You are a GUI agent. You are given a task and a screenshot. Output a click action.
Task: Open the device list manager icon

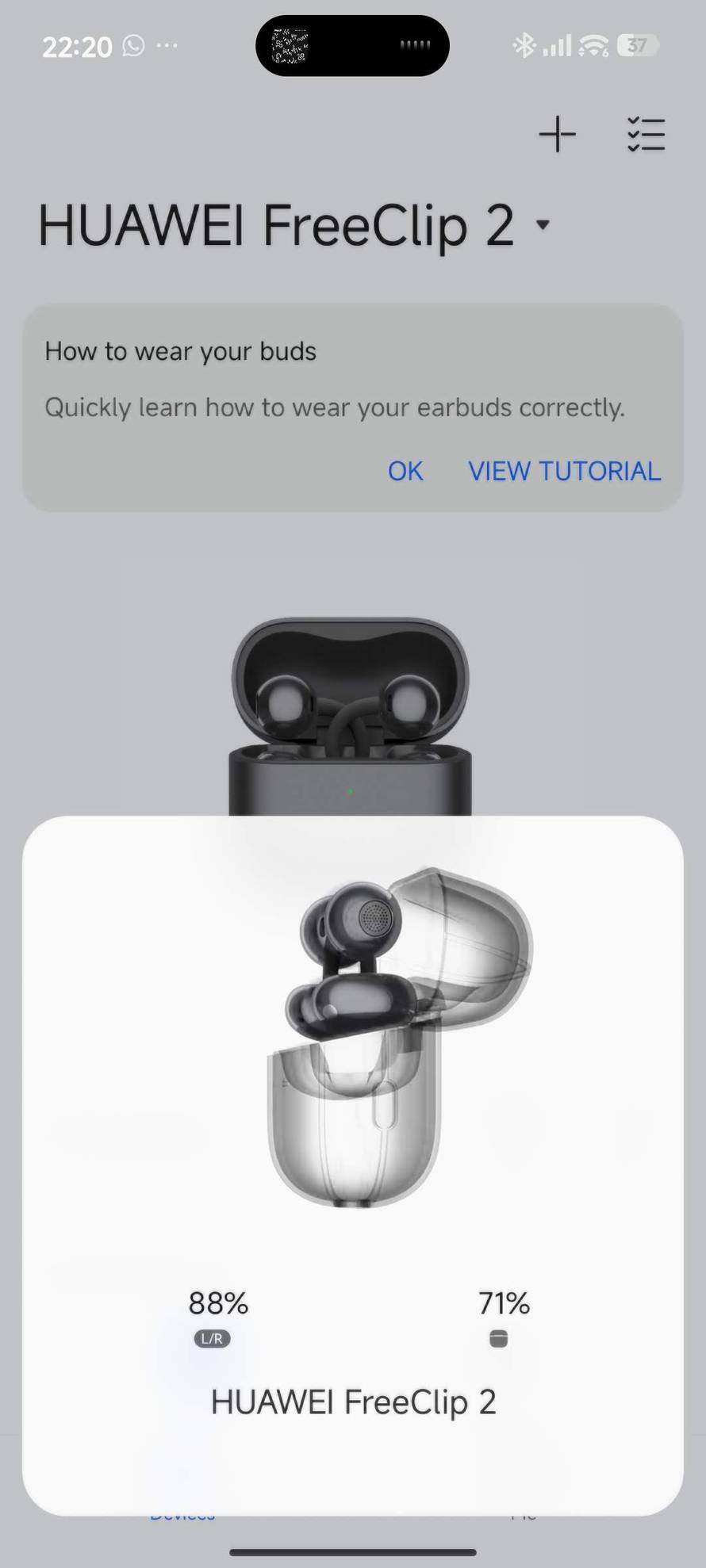pos(646,134)
